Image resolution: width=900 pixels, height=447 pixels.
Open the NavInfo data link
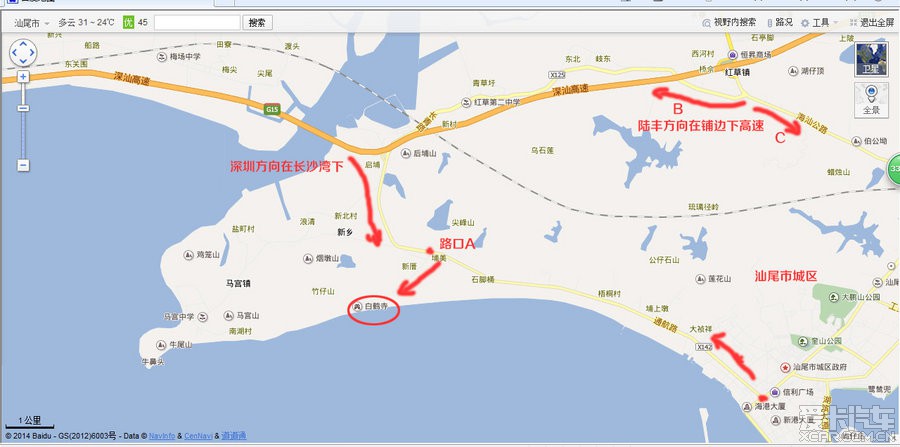click(x=162, y=436)
